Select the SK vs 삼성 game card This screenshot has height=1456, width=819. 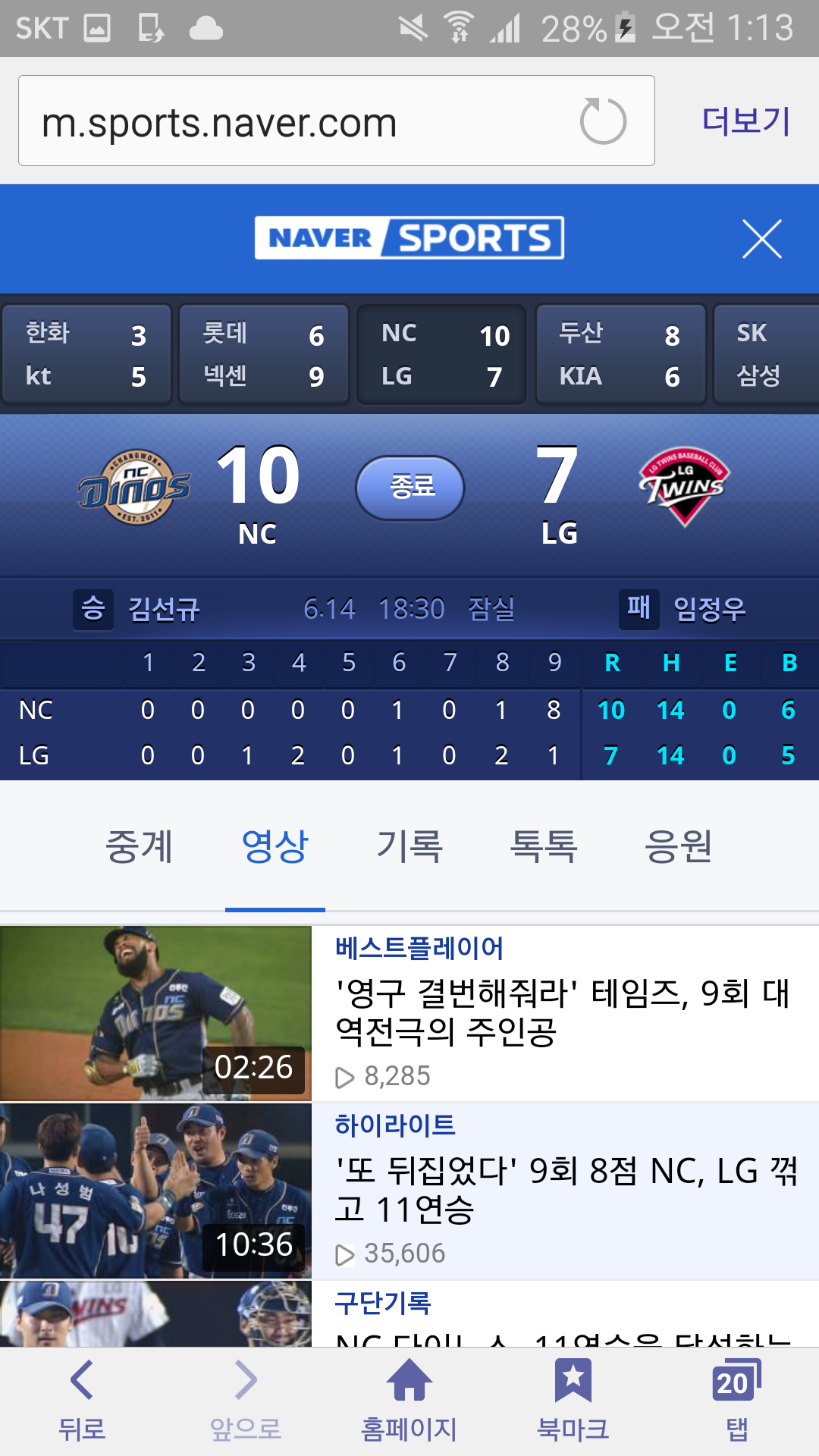coord(766,354)
